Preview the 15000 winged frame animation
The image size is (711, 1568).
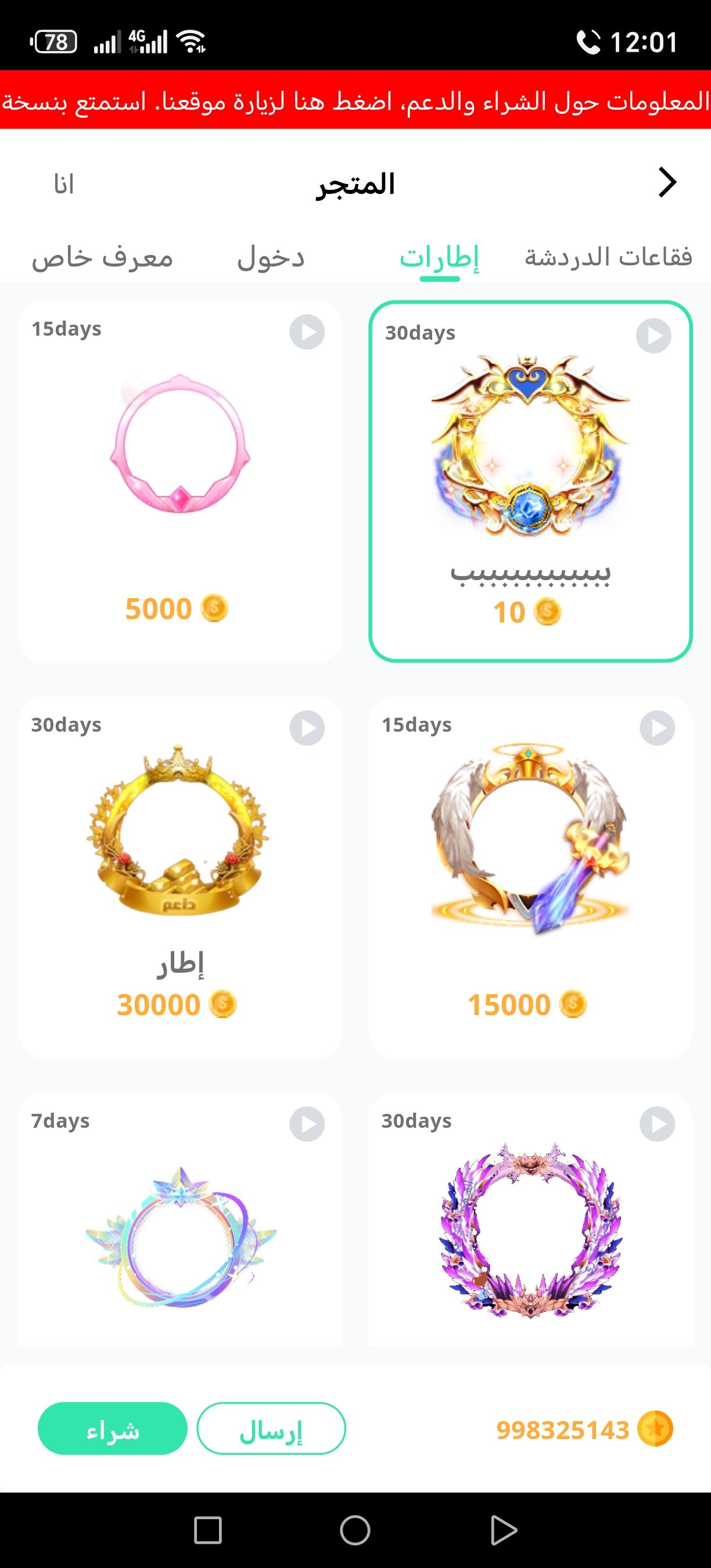tap(657, 728)
